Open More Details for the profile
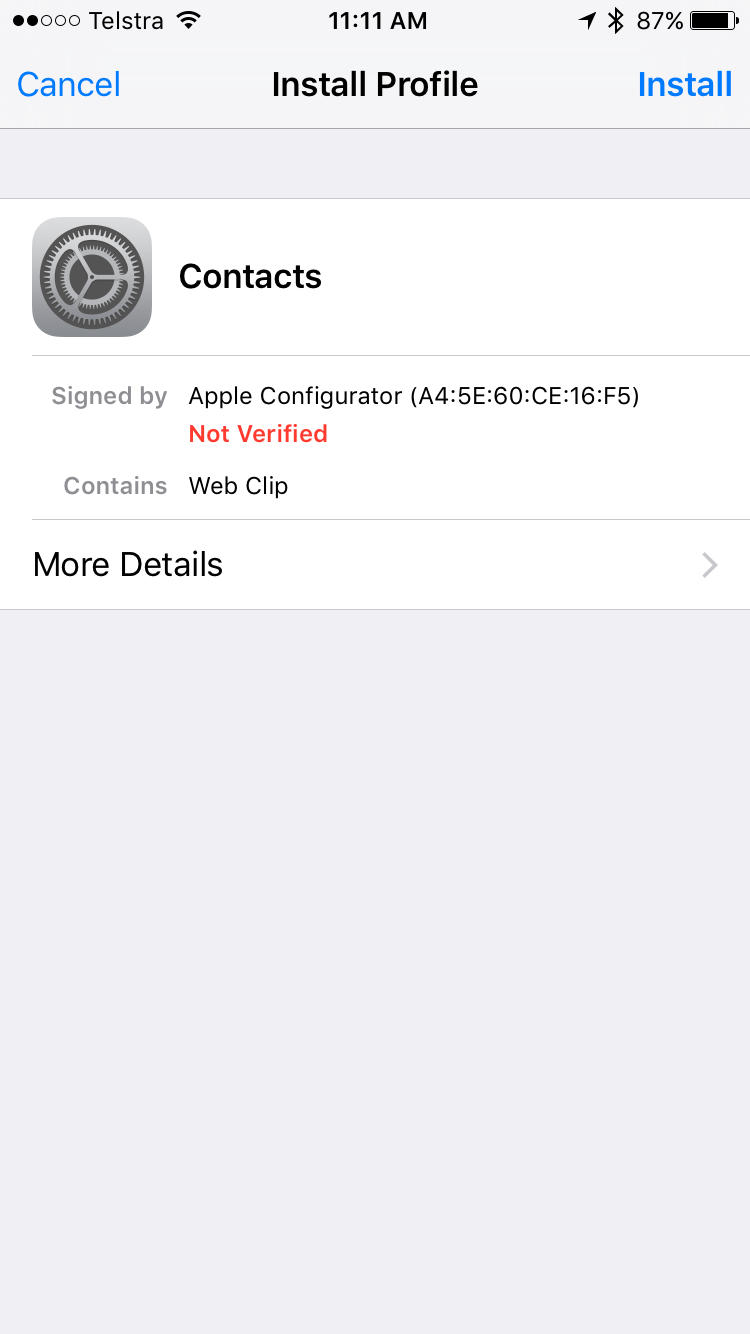Image resolution: width=750 pixels, height=1334 pixels. click(375, 565)
